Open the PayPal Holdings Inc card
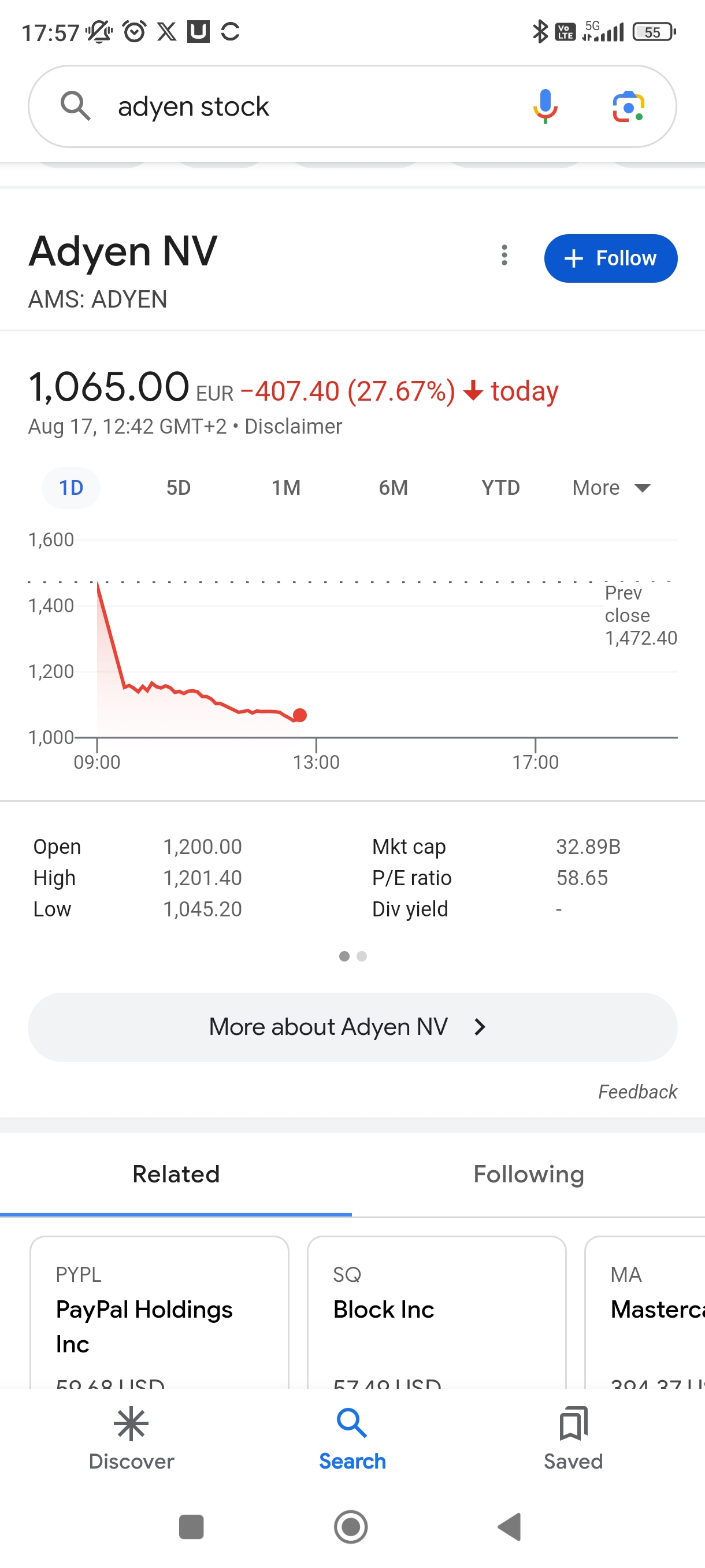This screenshot has width=705, height=1568. pos(159,1312)
